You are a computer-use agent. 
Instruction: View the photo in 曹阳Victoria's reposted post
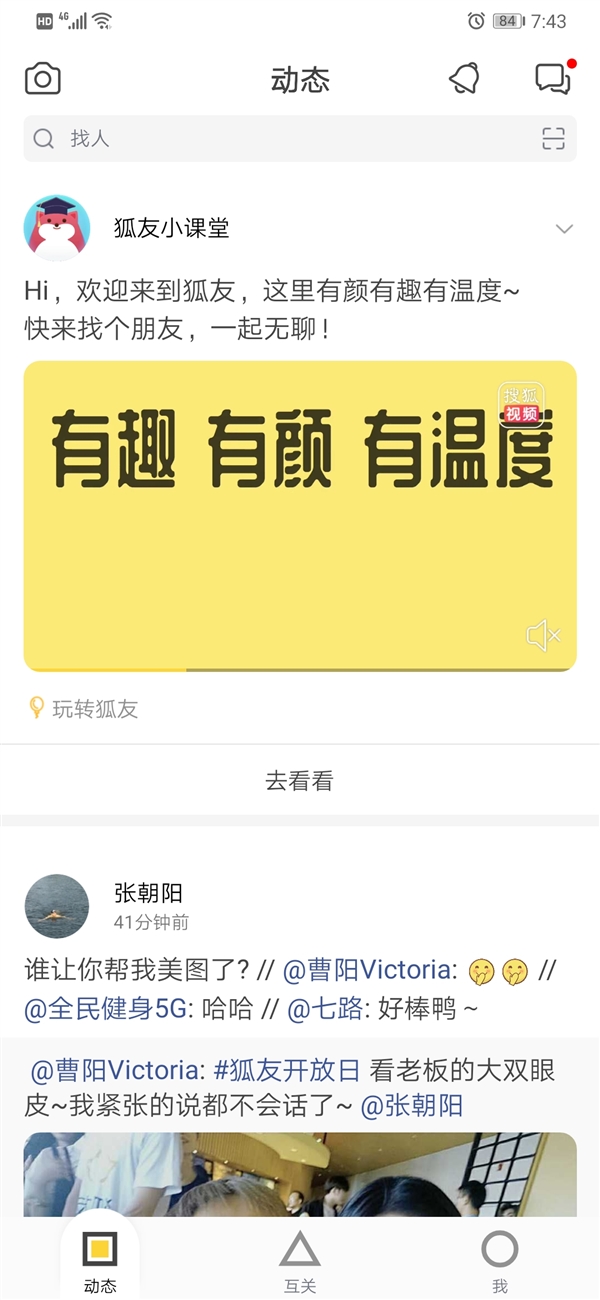click(x=300, y=1175)
